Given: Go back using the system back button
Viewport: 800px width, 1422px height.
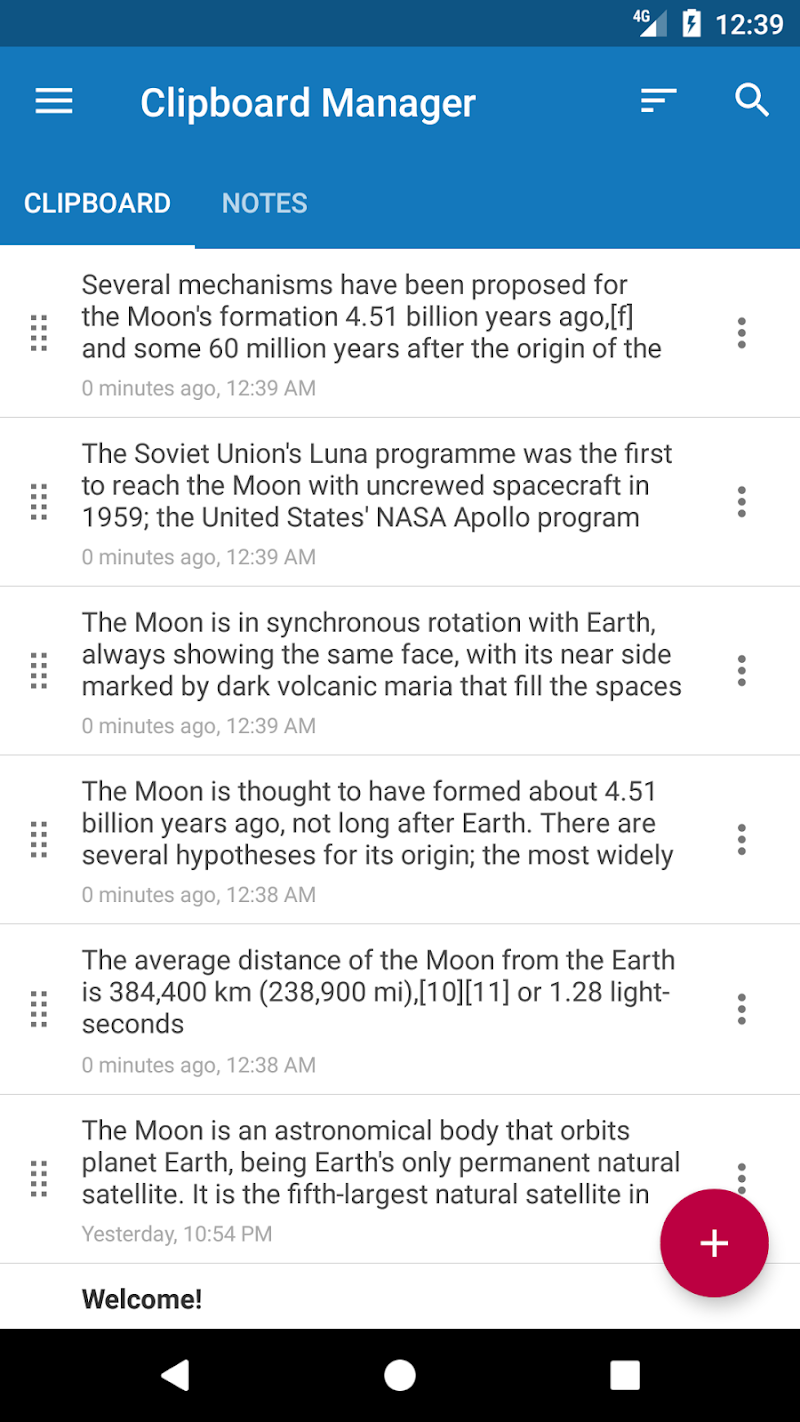Looking at the screenshot, I should pyautogui.click(x=175, y=1376).
